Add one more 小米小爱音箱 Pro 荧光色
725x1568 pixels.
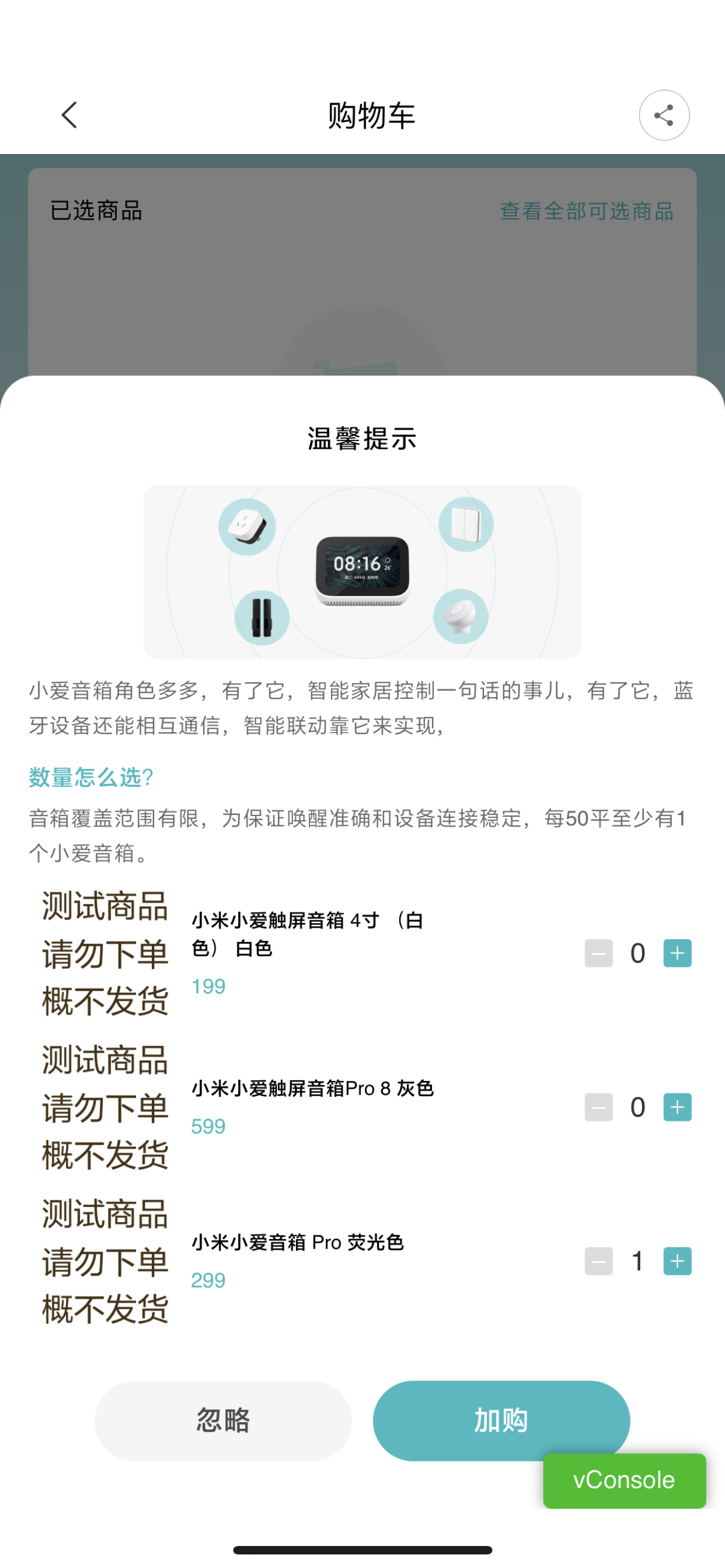click(677, 1261)
